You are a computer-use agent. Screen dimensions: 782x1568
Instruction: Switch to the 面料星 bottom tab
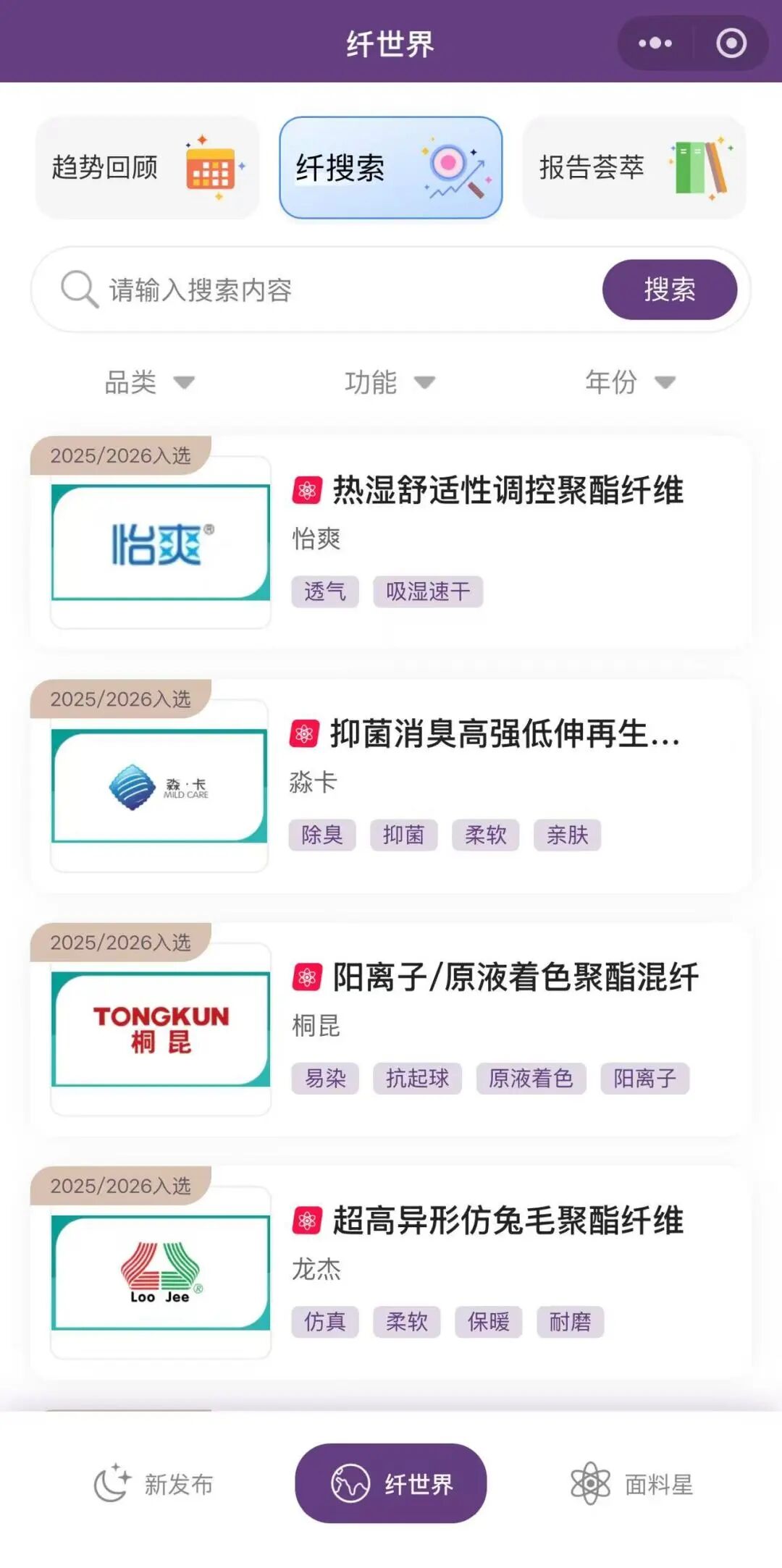(631, 1484)
